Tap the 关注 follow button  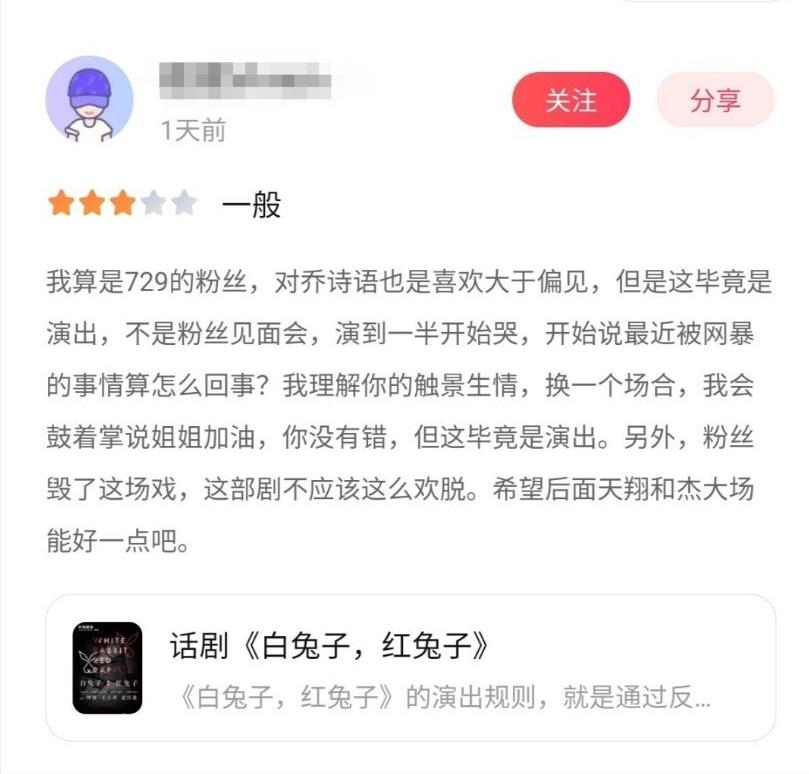[571, 100]
